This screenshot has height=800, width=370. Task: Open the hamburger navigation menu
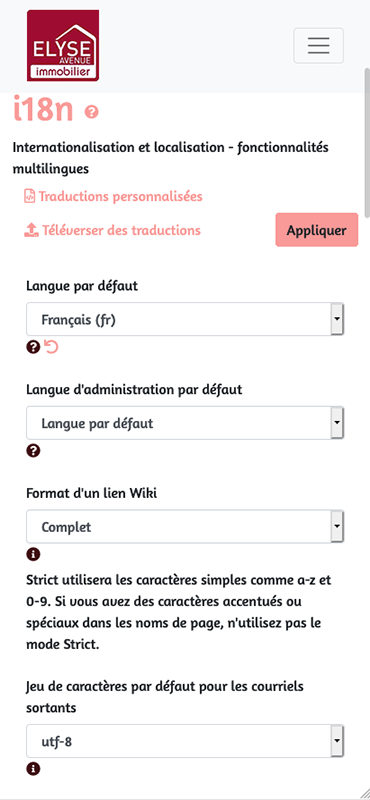[318, 45]
